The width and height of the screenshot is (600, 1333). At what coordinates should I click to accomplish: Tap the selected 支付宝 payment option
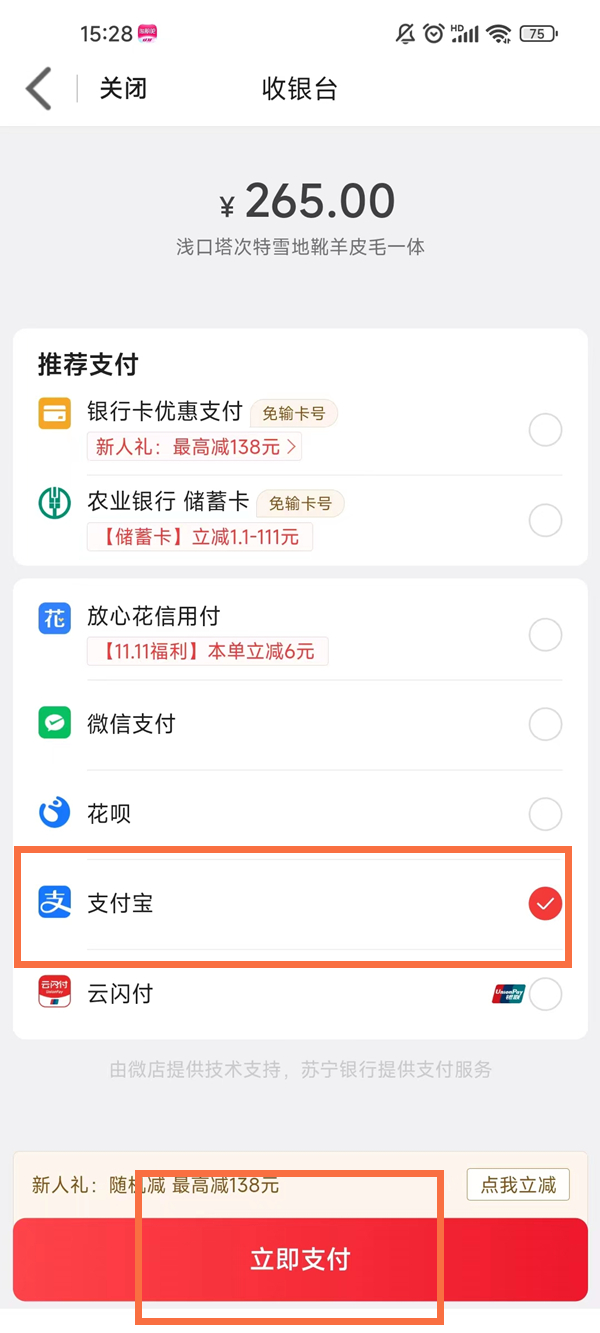click(x=545, y=904)
